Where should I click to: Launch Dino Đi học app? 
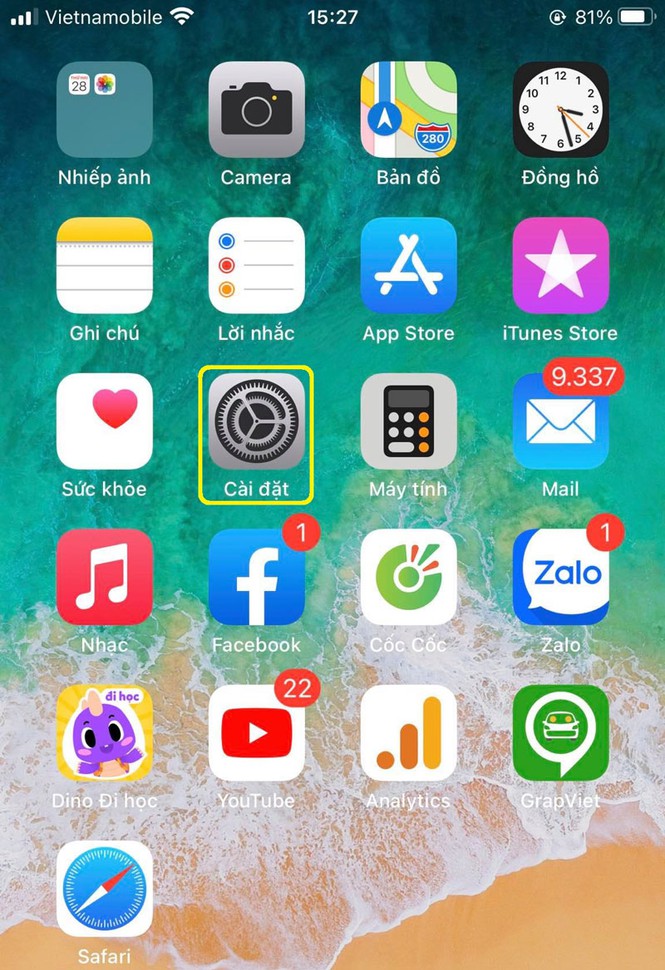point(105,733)
